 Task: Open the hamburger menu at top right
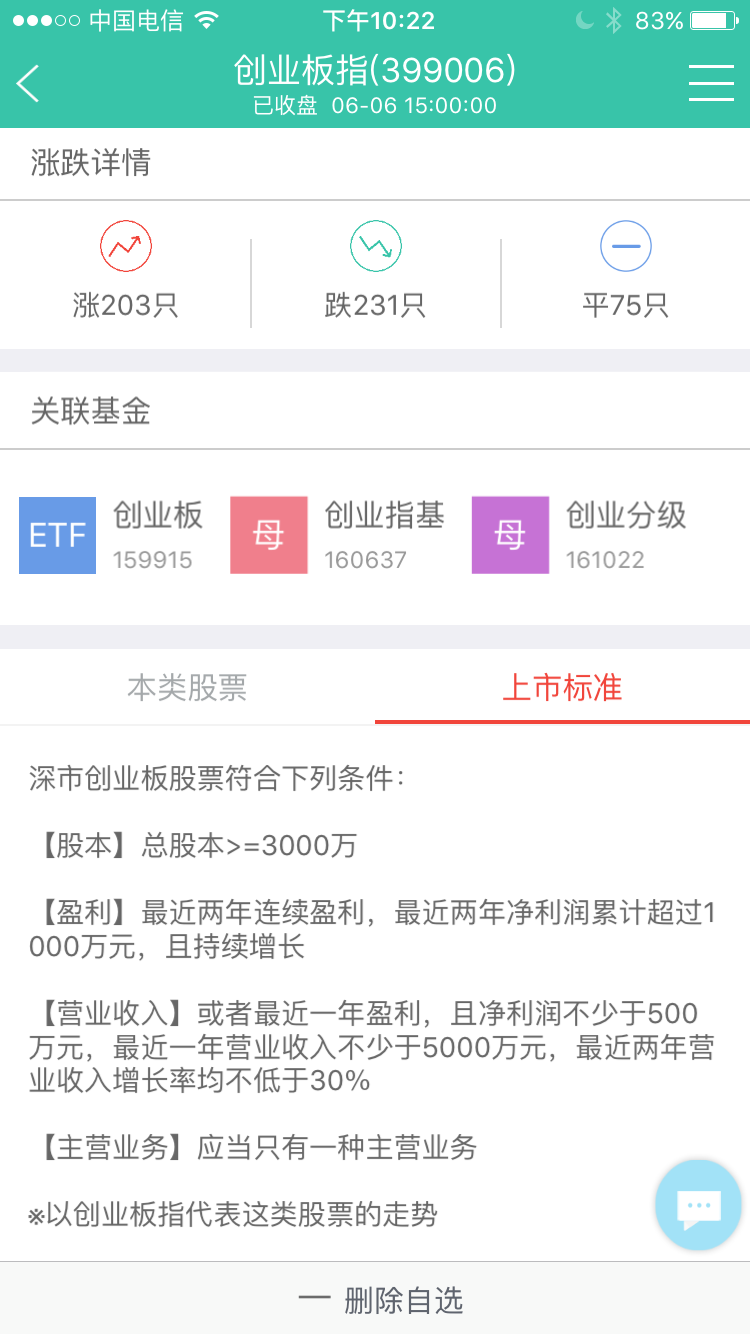[712, 83]
